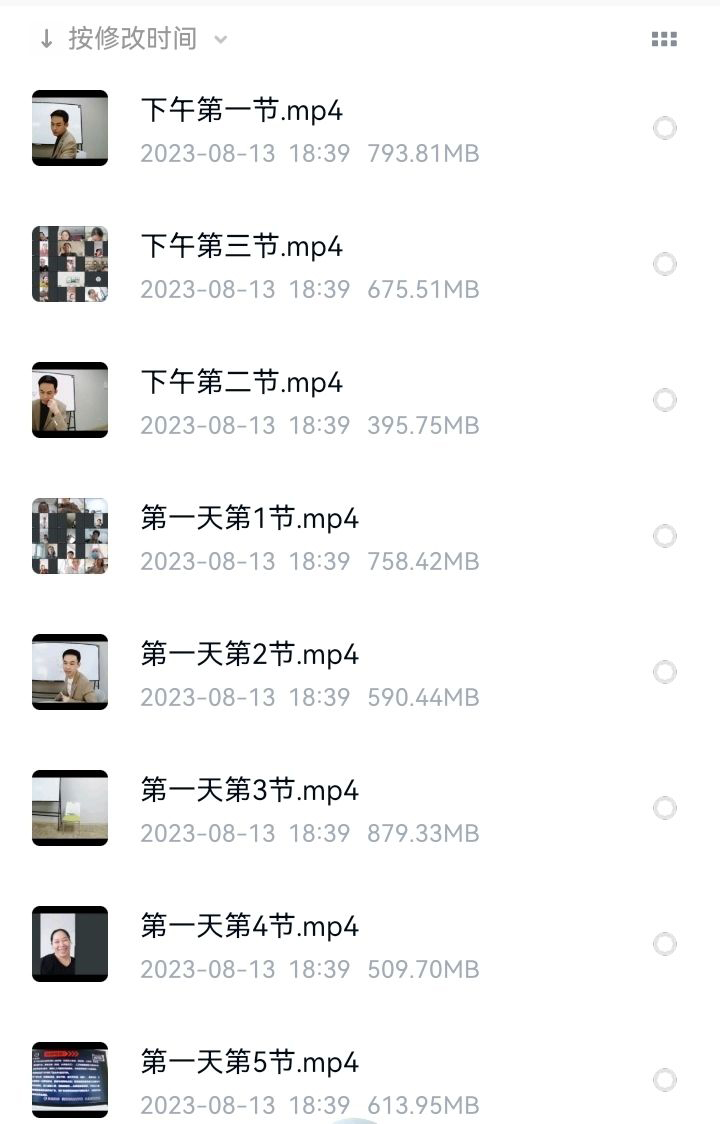Open the 第一天第3节.mp4 video thumbnail
The width and height of the screenshot is (720, 1124).
coord(69,808)
